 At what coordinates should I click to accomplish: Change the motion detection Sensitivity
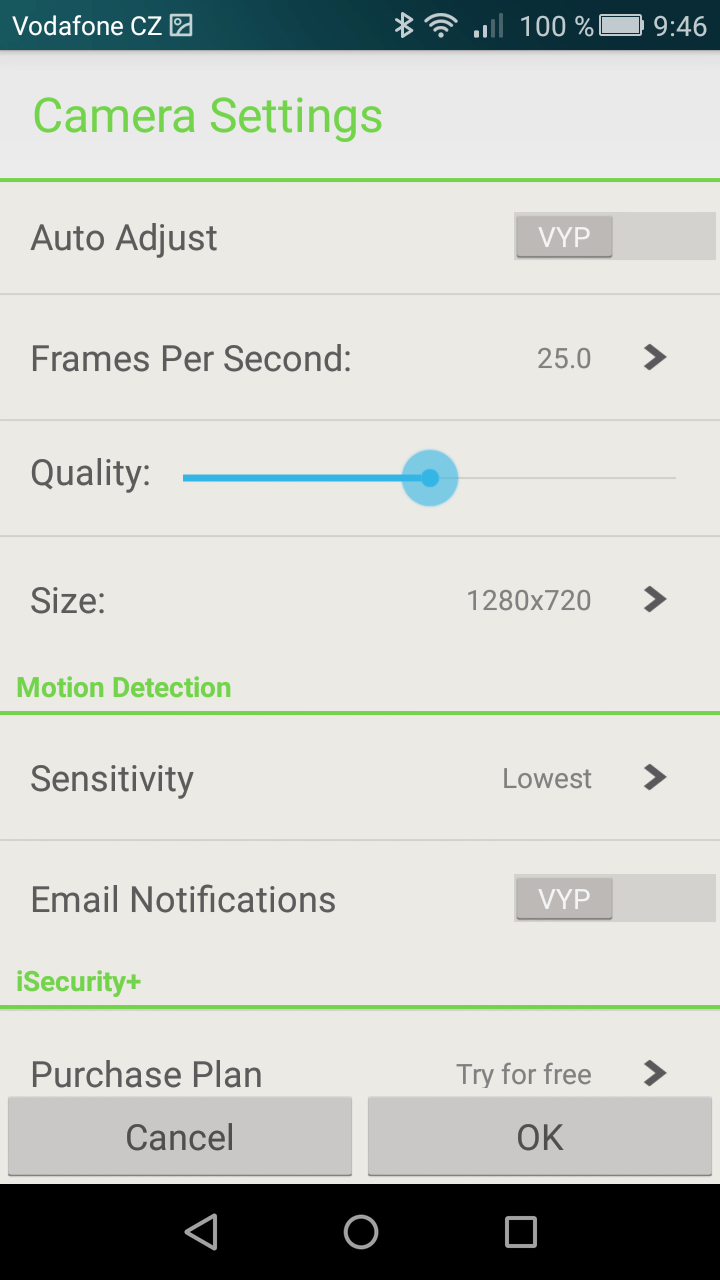pos(360,778)
